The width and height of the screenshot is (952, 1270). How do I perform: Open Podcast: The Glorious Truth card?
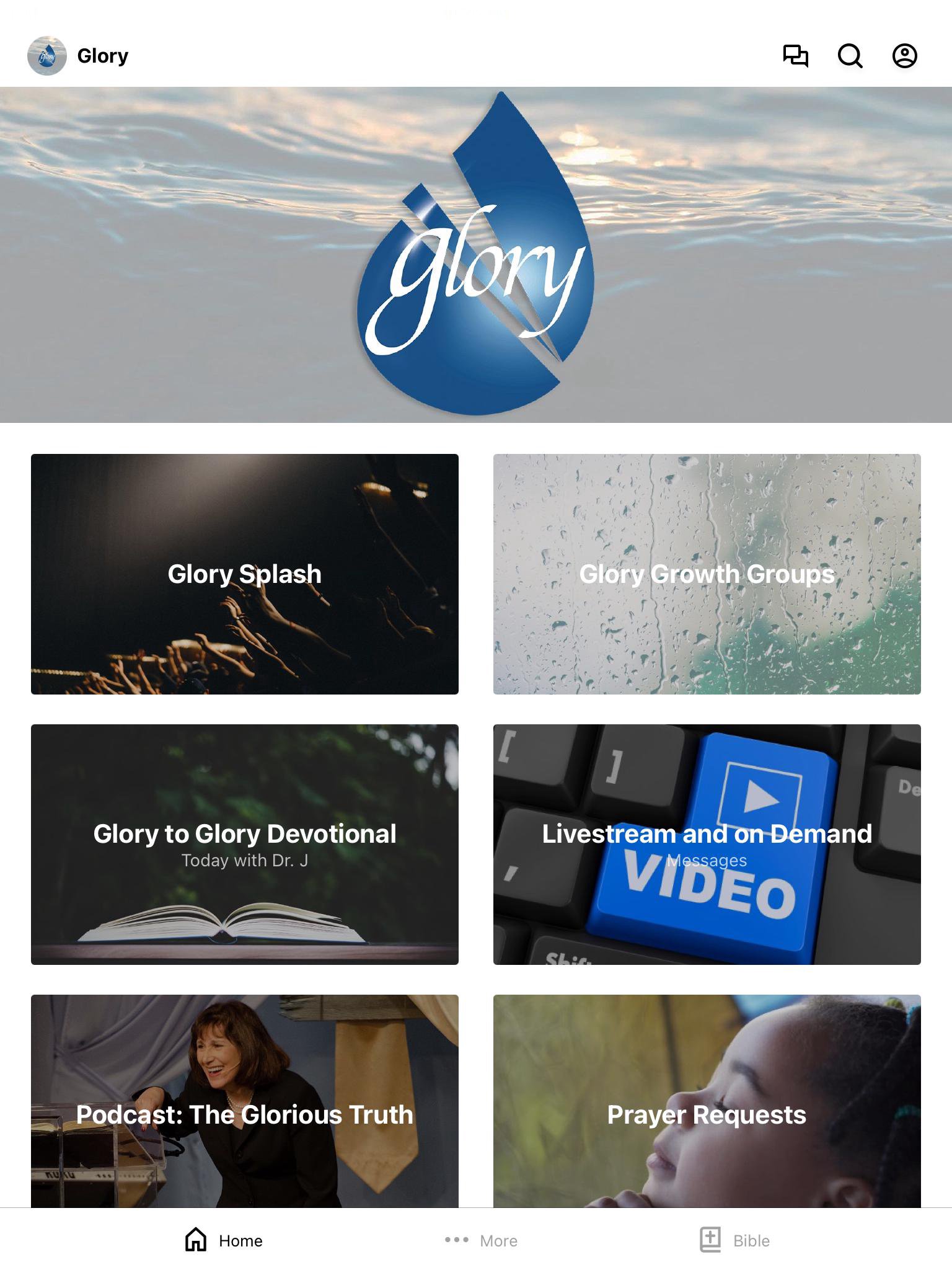click(245, 1101)
